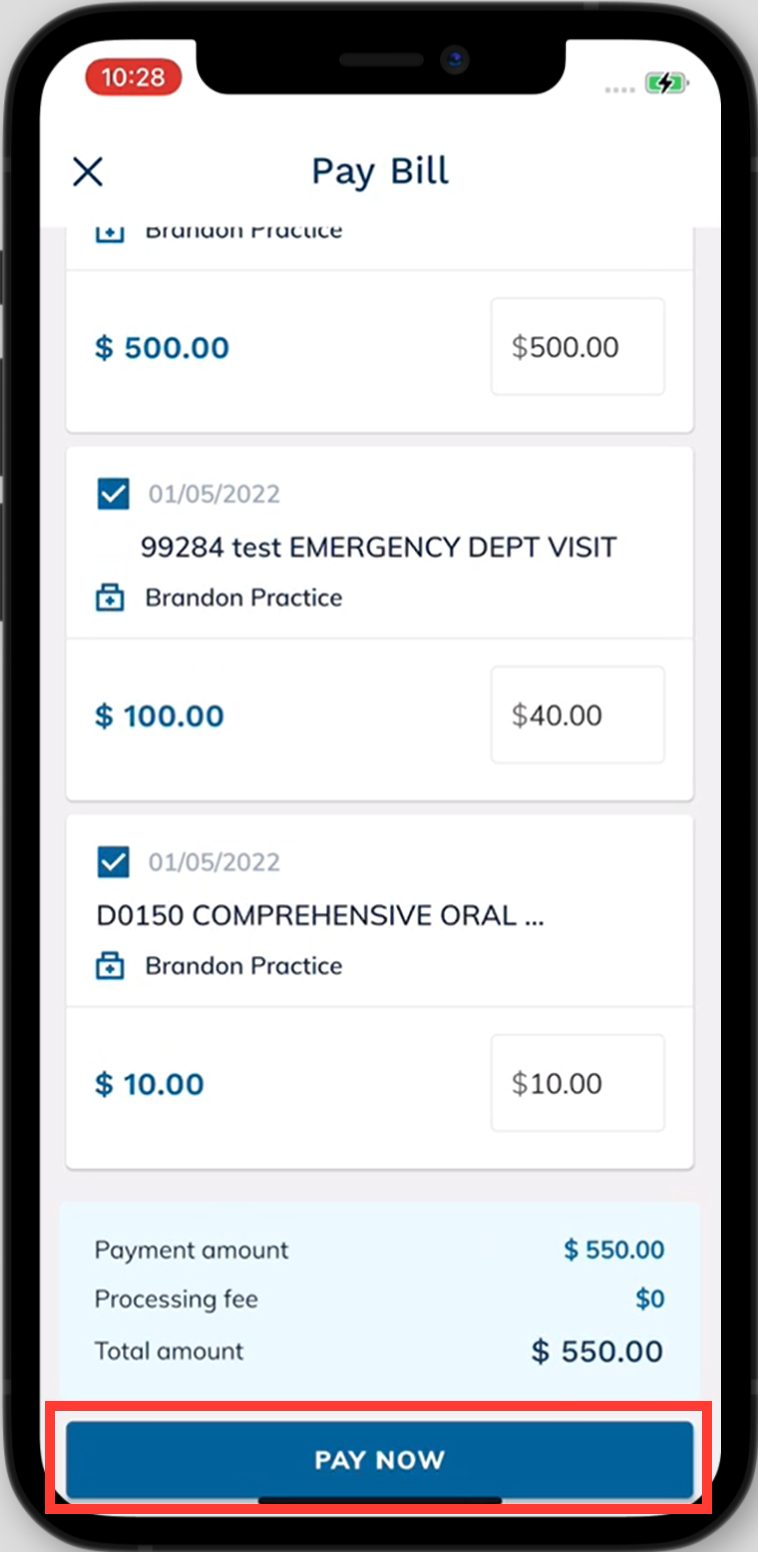
Task: Tap the PAY NOW button
Action: coord(379,1459)
